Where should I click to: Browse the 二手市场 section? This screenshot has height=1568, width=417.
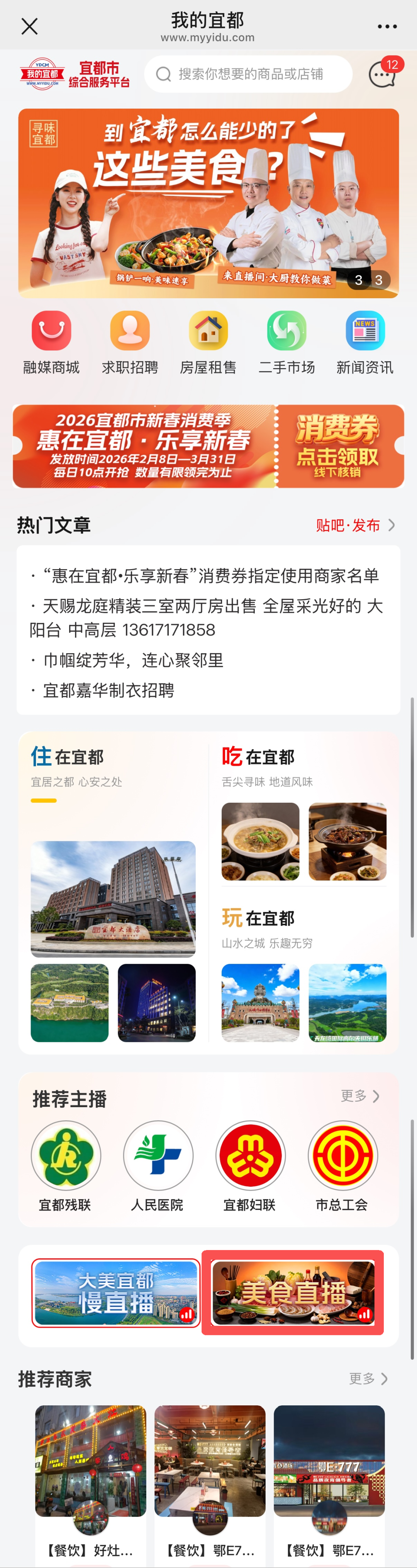point(287,341)
